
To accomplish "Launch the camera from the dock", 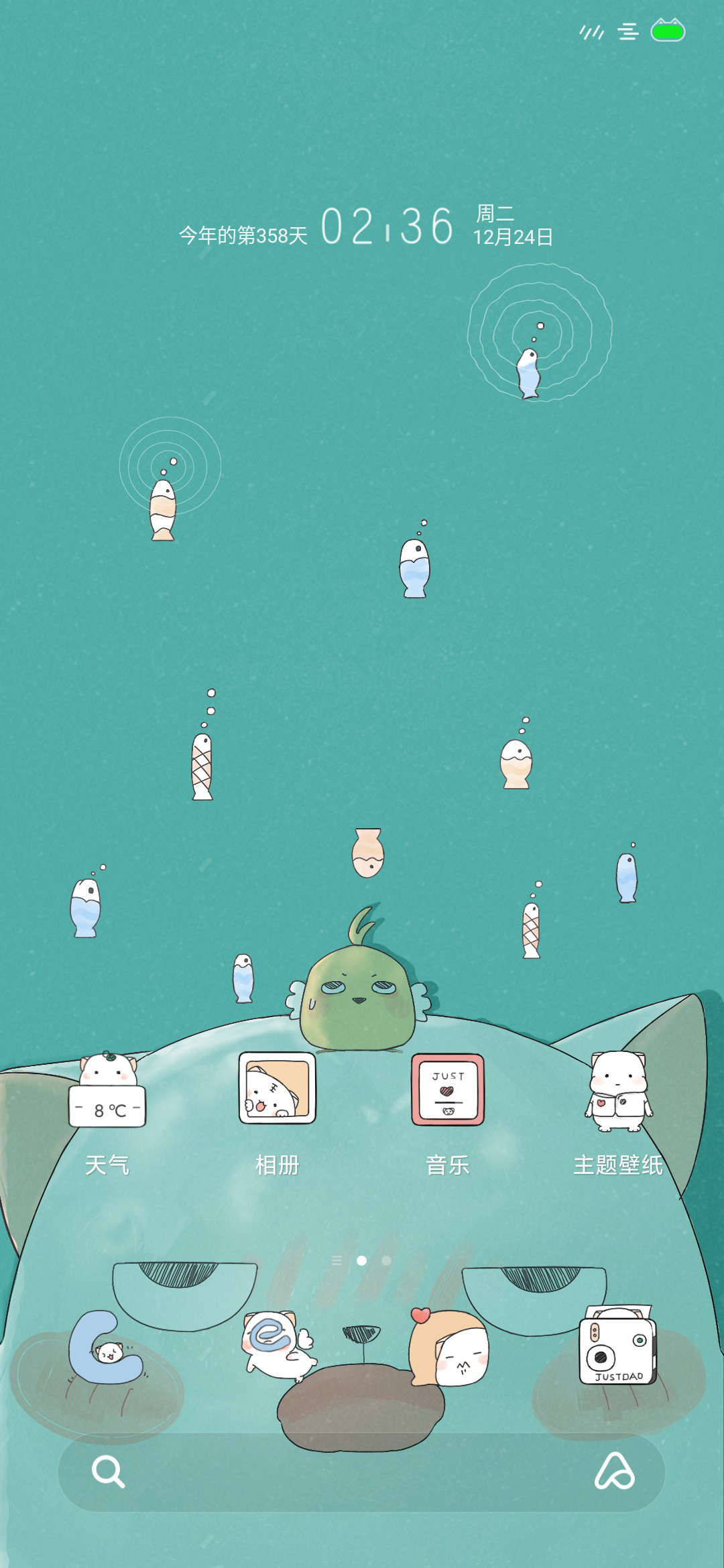I will [618, 1346].
